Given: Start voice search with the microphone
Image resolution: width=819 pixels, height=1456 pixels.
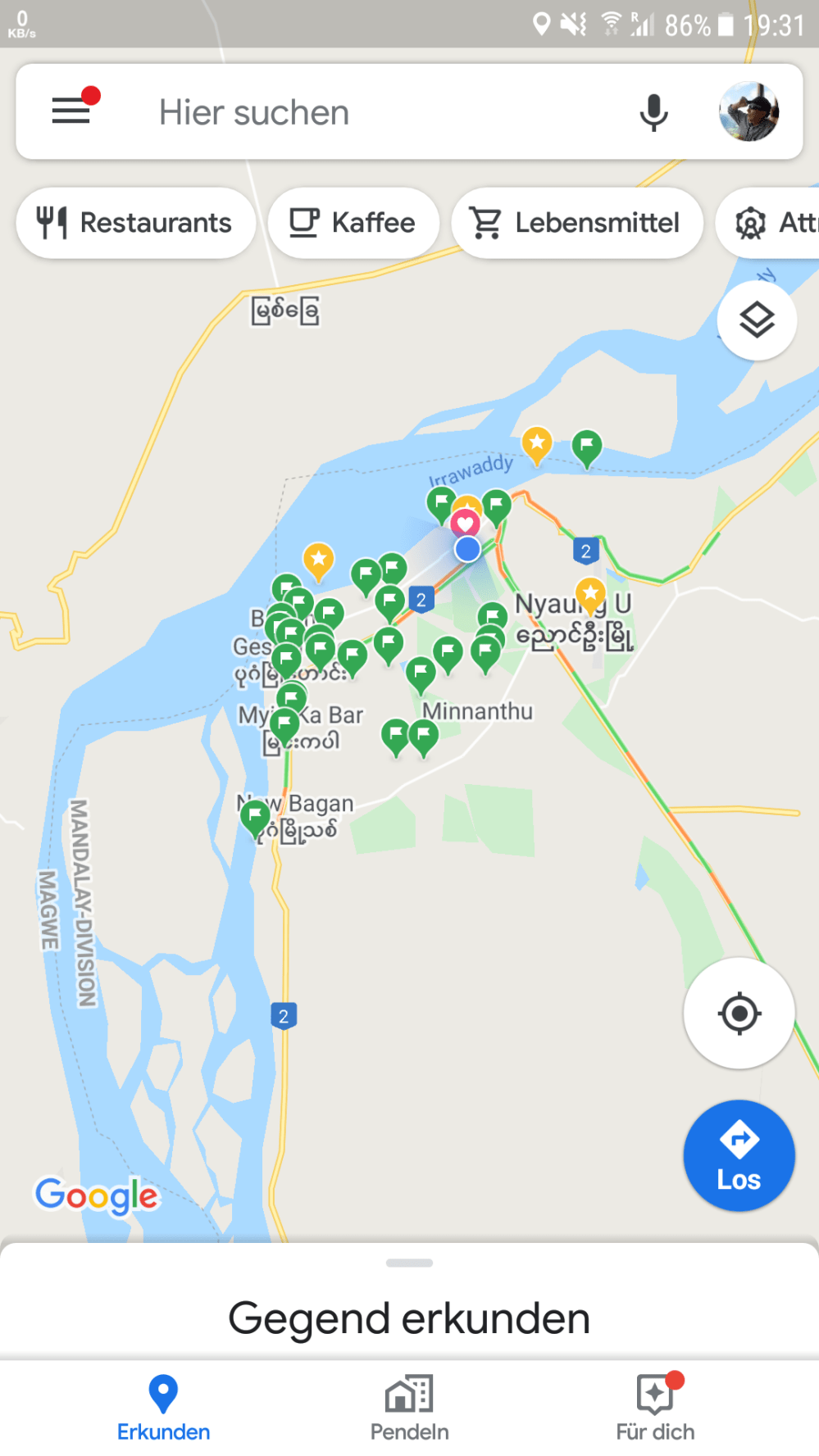Looking at the screenshot, I should click(653, 112).
